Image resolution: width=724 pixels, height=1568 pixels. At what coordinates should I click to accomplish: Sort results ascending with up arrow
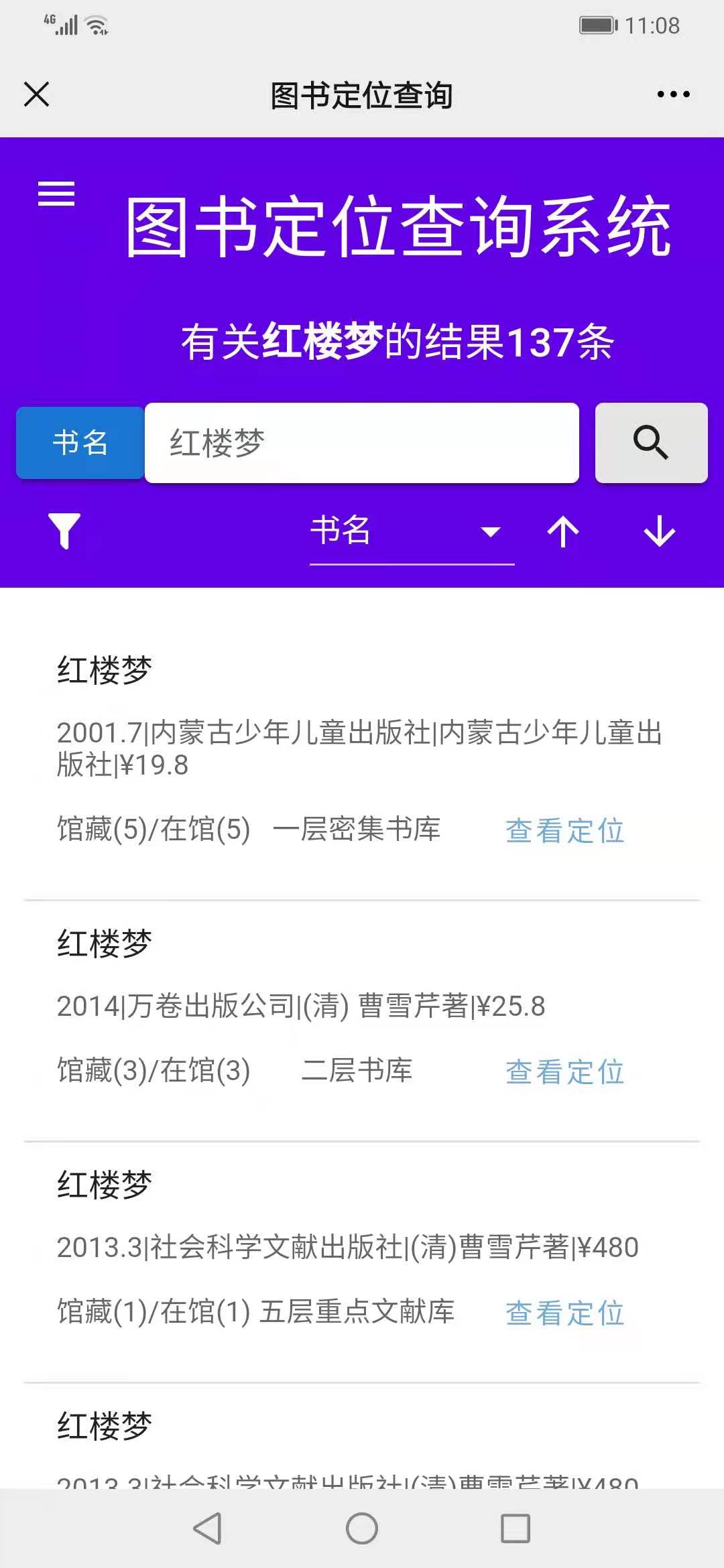click(x=563, y=531)
